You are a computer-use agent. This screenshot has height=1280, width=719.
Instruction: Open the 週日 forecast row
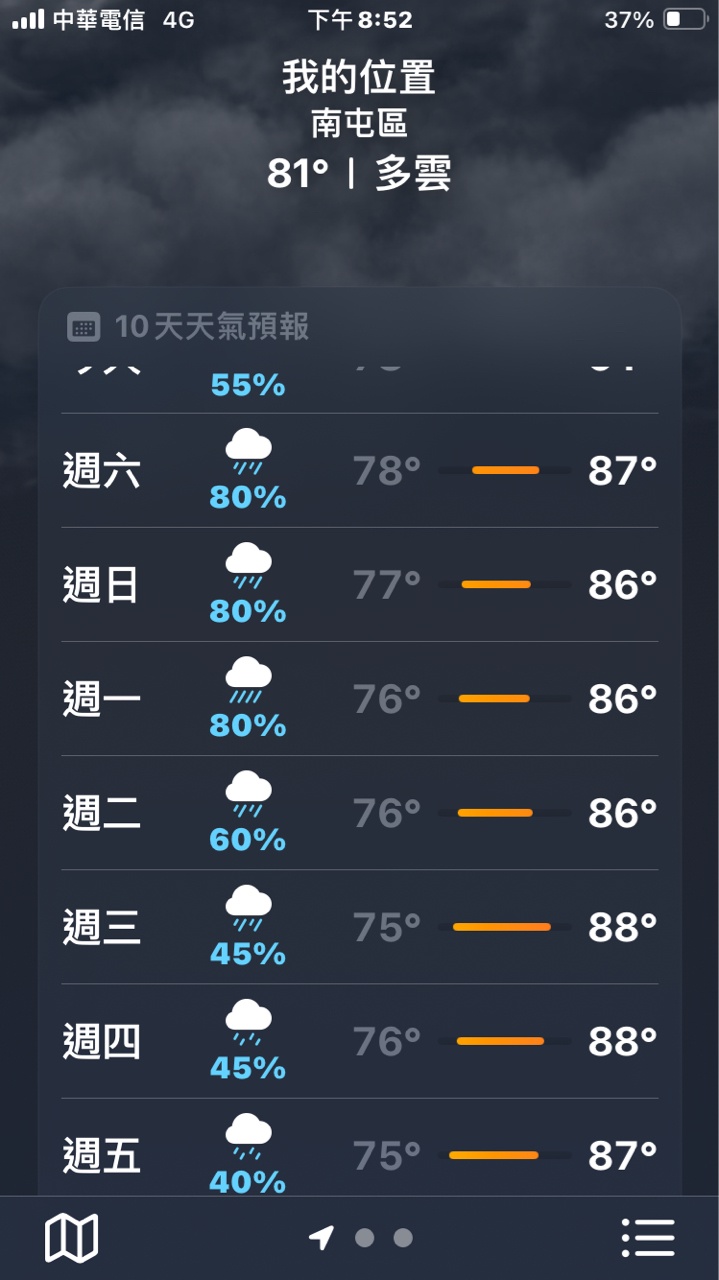pyautogui.click(x=360, y=585)
